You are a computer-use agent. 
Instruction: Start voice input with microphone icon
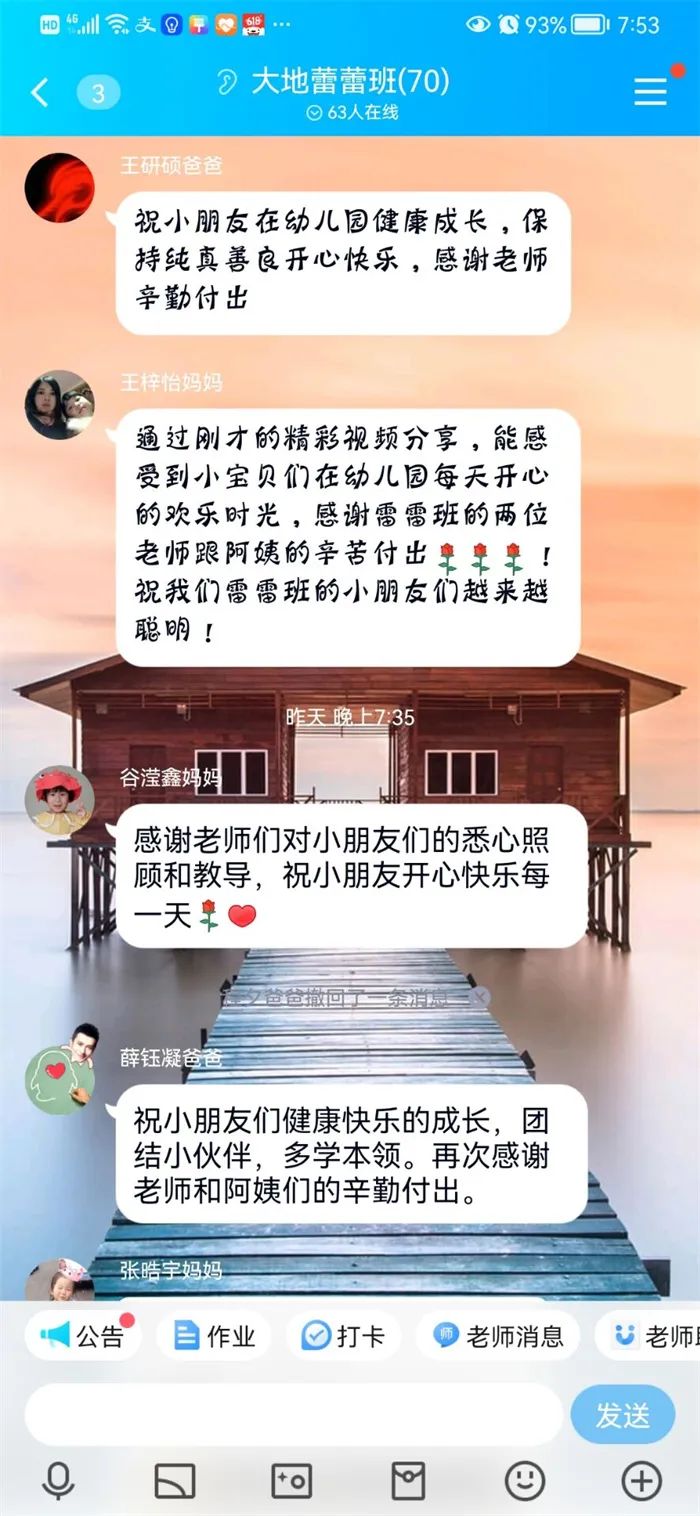tap(59, 1480)
